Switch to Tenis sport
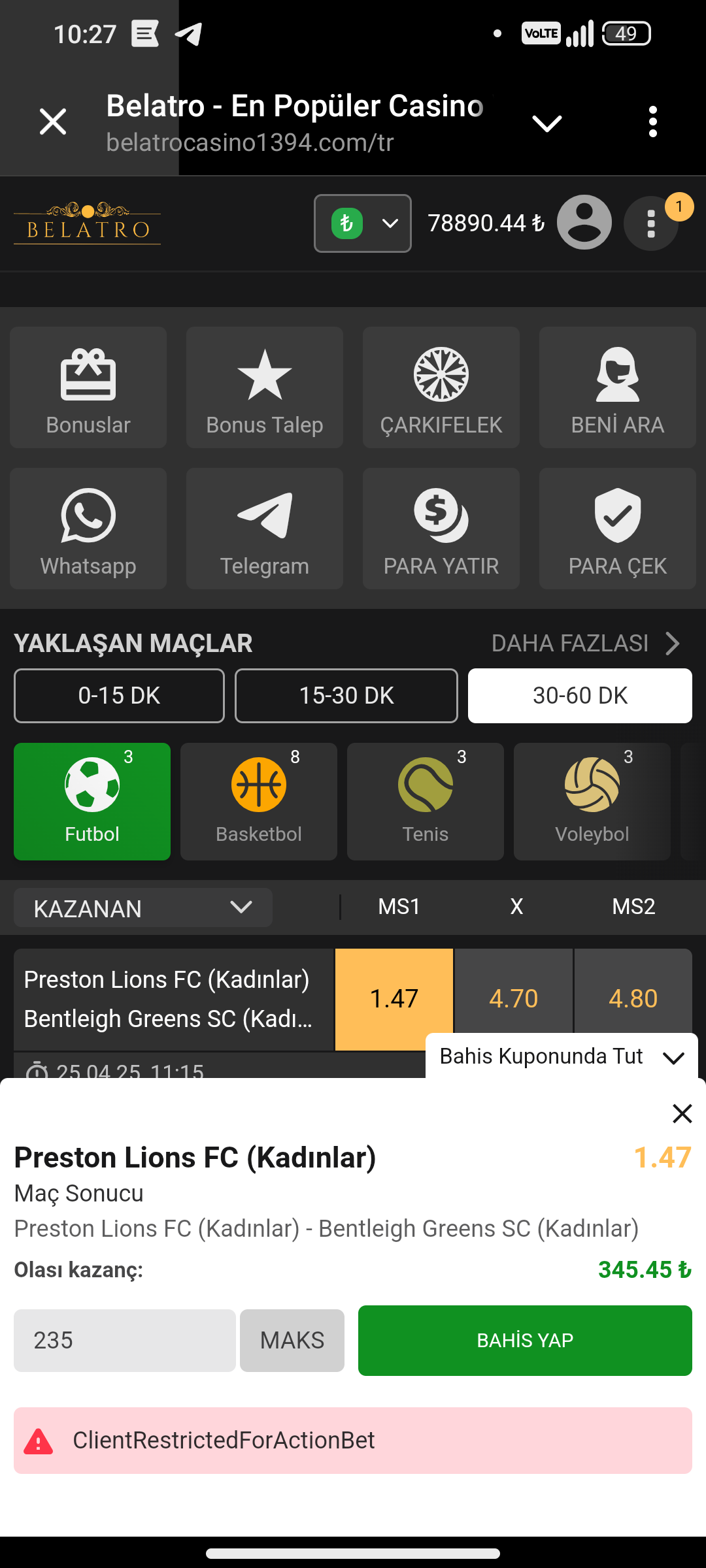 [x=426, y=802]
